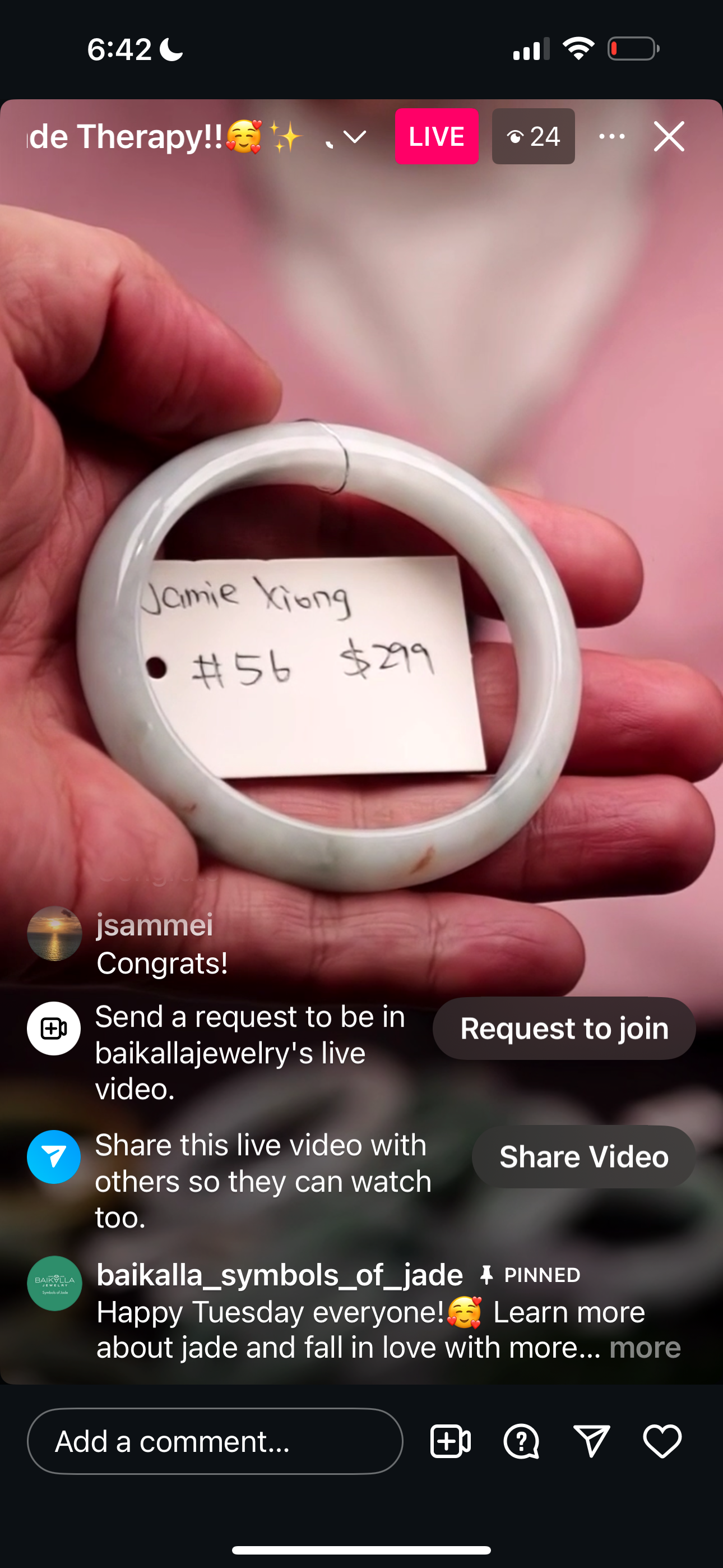Viewport: 723px width, 1568px height.
Task: Expand the live title dropdown chevron
Action: click(x=354, y=137)
